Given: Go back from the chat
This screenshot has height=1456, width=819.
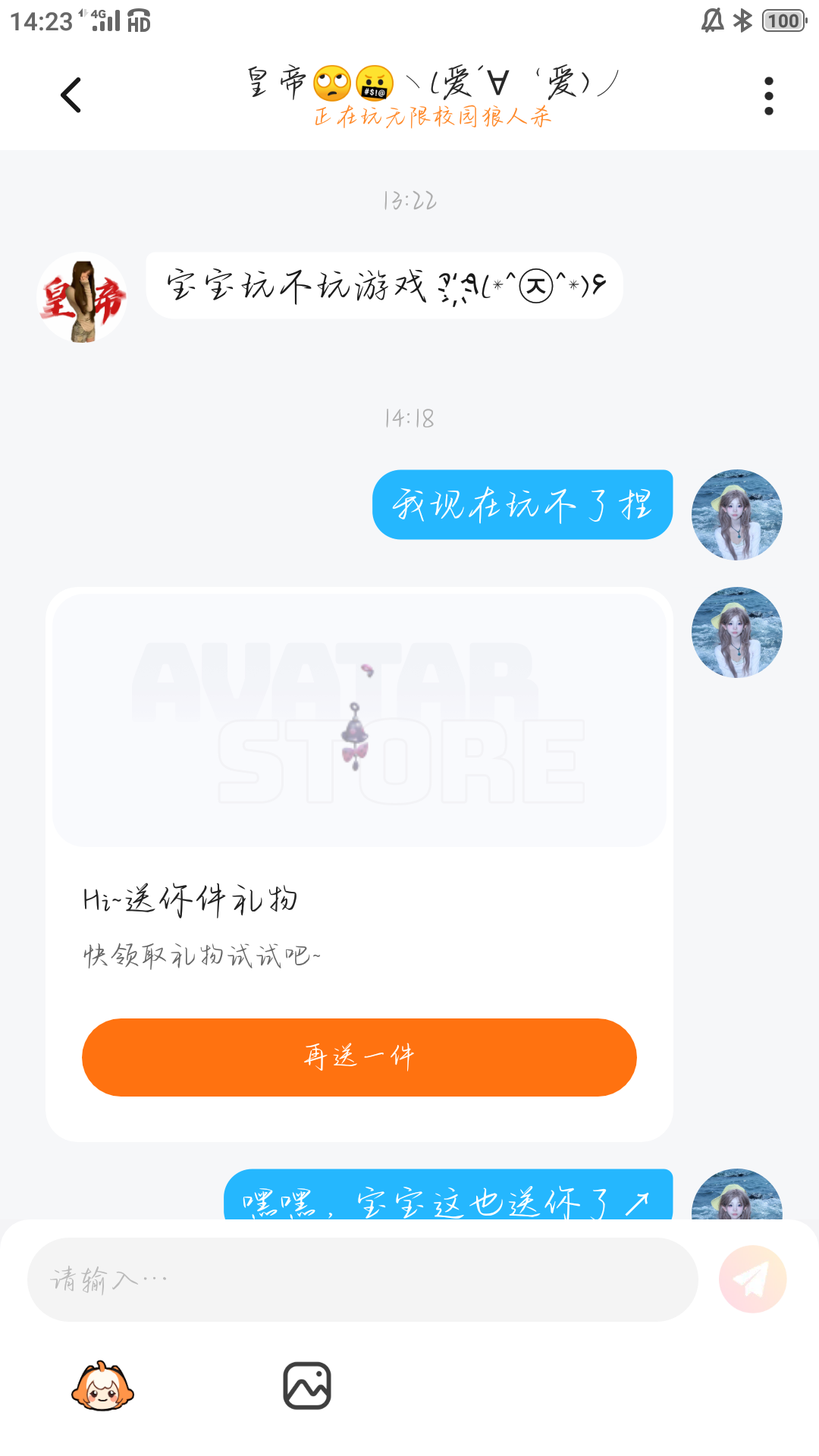Looking at the screenshot, I should coord(71,96).
